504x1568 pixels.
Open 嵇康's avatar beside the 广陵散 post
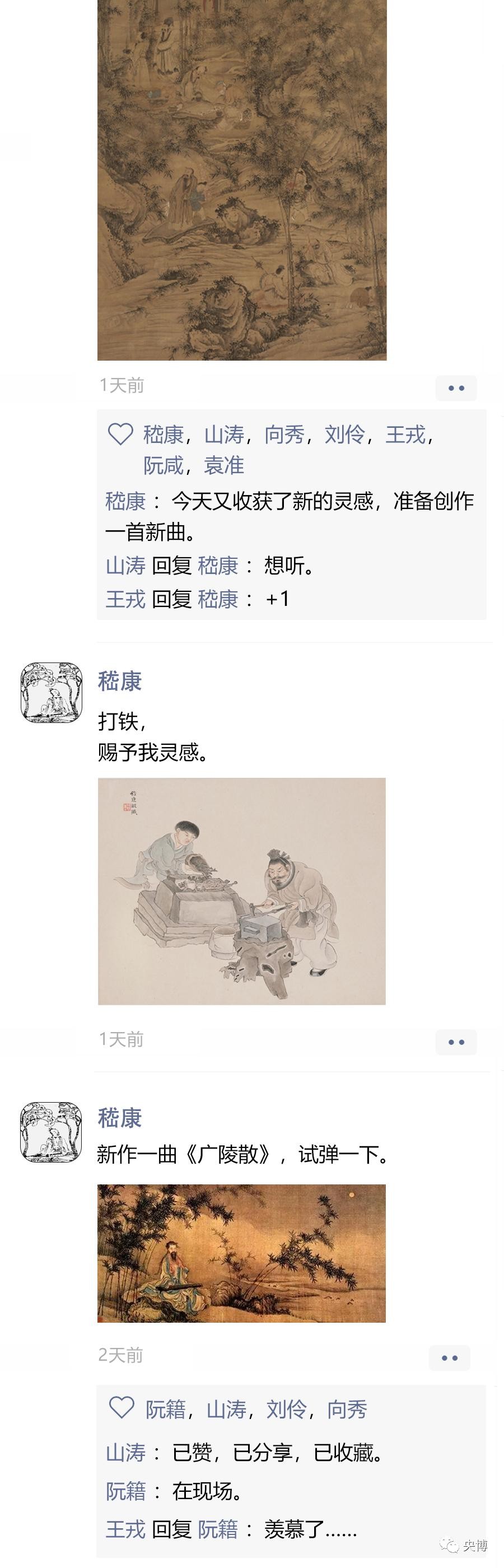tap(52, 1132)
